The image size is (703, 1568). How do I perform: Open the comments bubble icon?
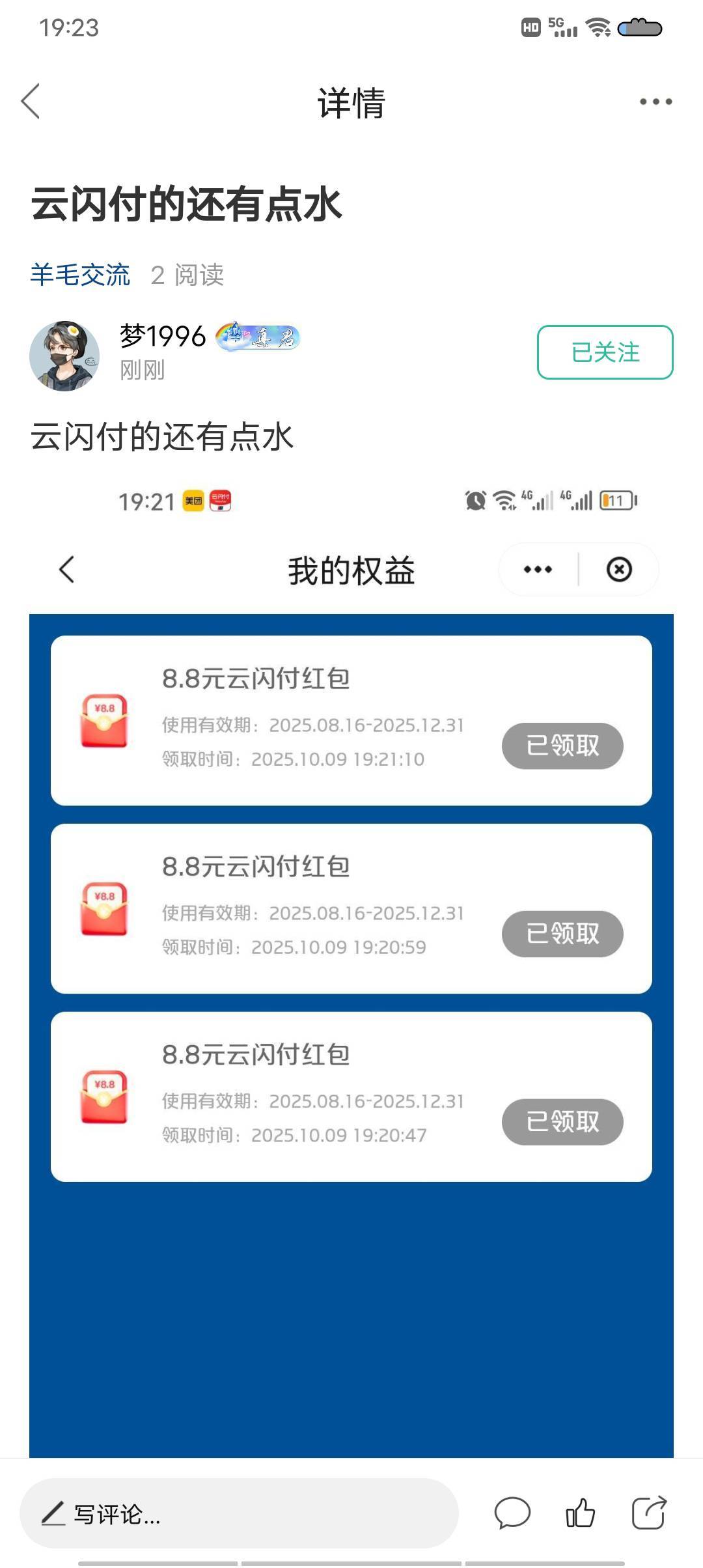coord(512,1512)
